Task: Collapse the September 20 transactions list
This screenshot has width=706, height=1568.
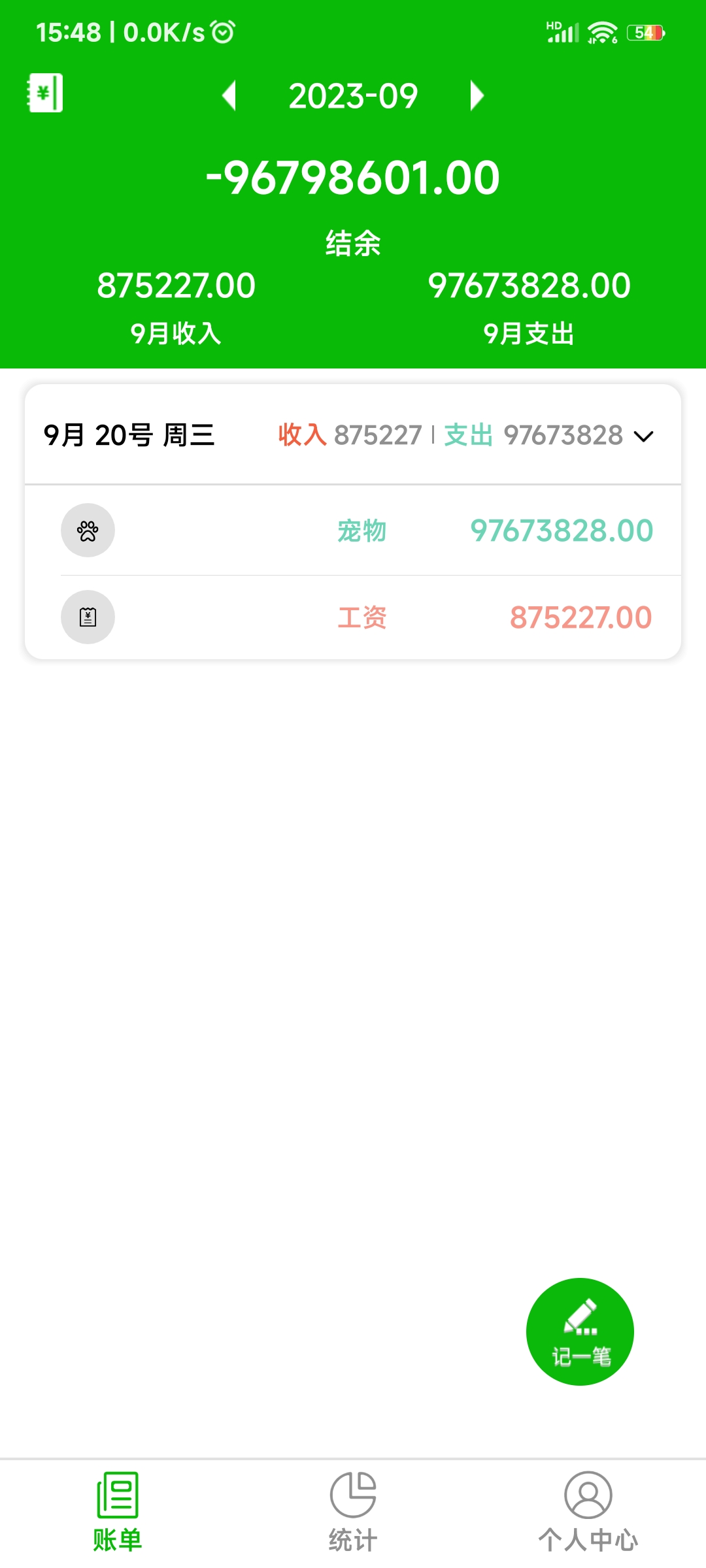Action: [644, 436]
